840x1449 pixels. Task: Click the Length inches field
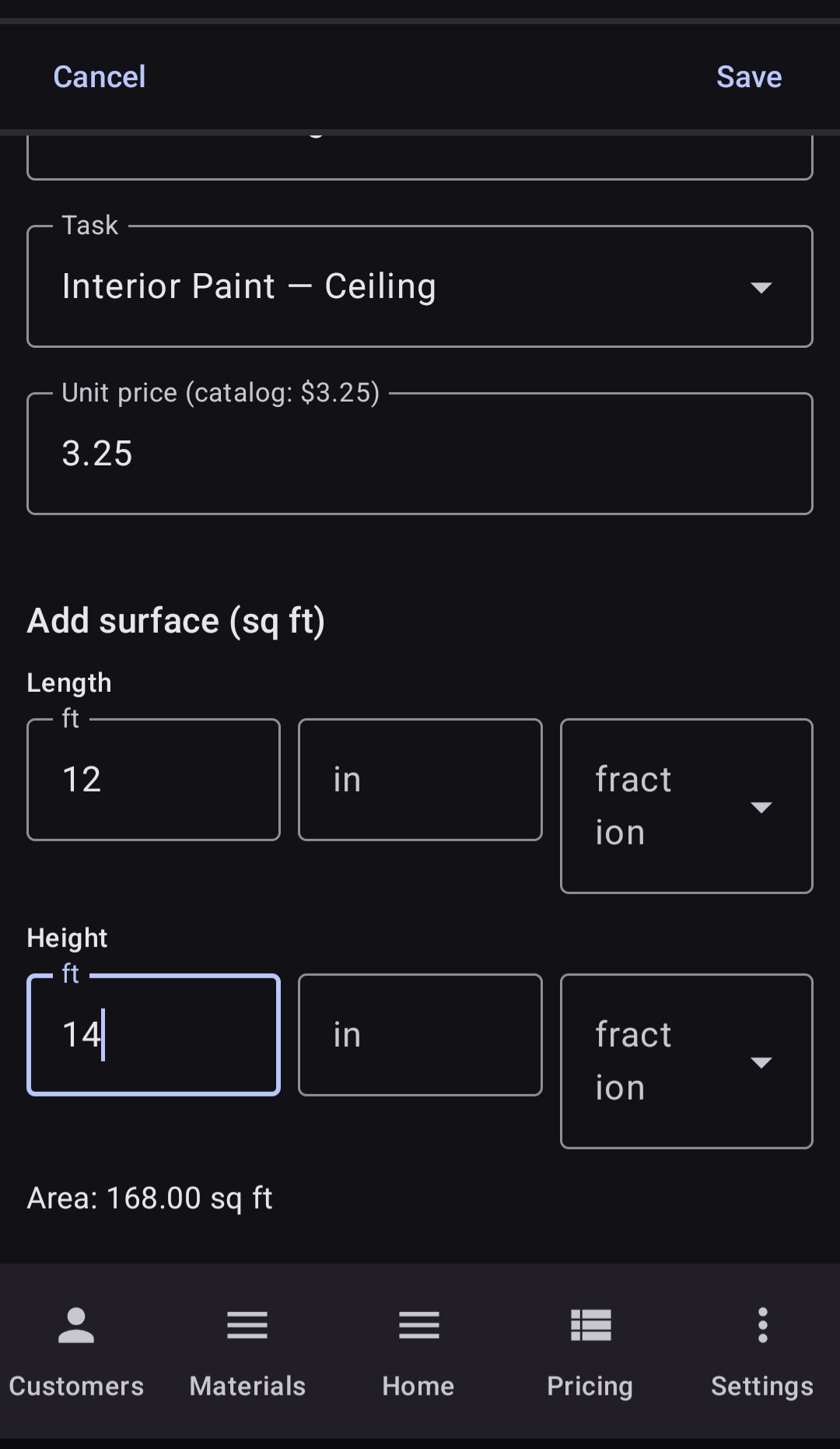pos(419,779)
